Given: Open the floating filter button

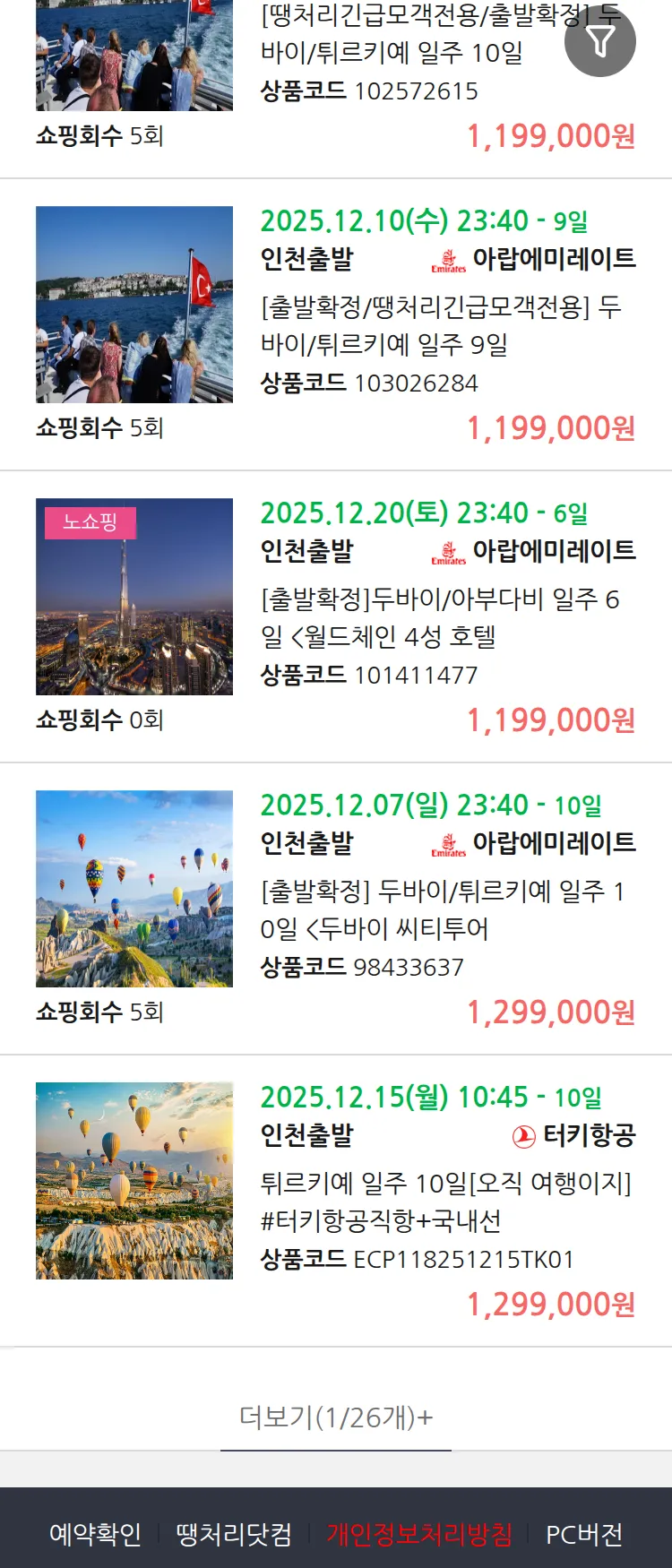Looking at the screenshot, I should [x=599, y=41].
